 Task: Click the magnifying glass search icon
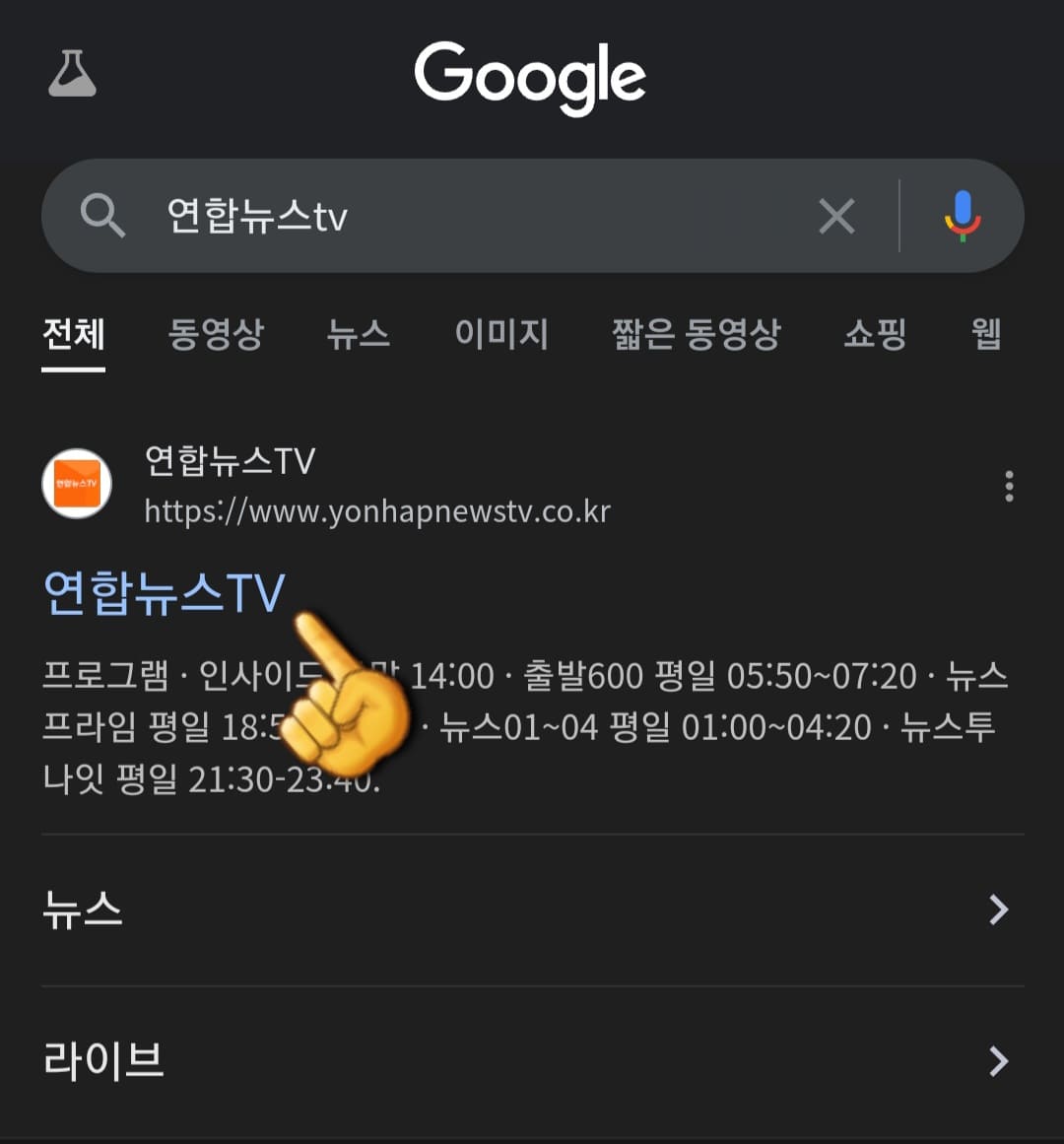pos(103,216)
